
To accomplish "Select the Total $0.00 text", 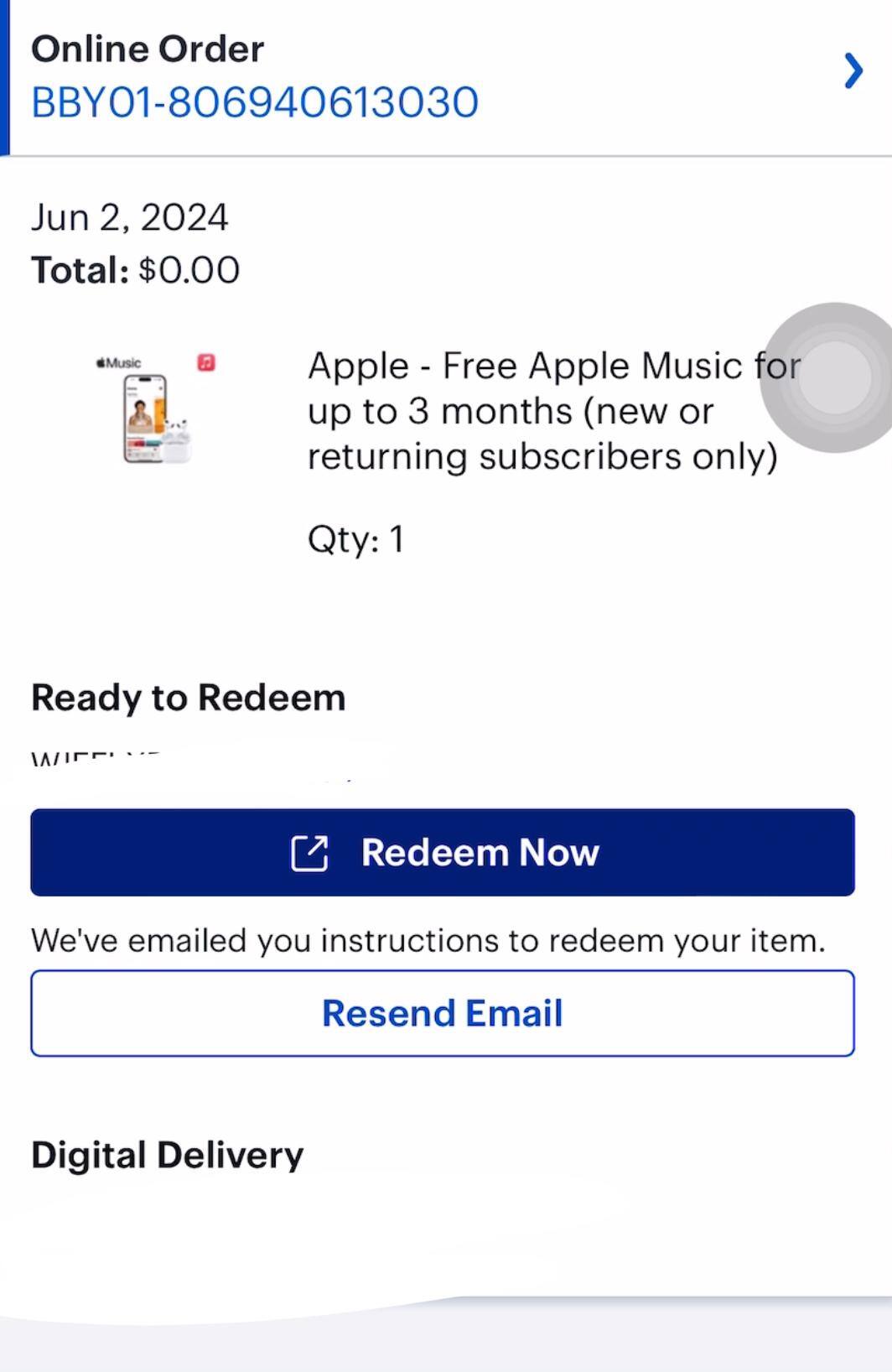I will 134,269.
